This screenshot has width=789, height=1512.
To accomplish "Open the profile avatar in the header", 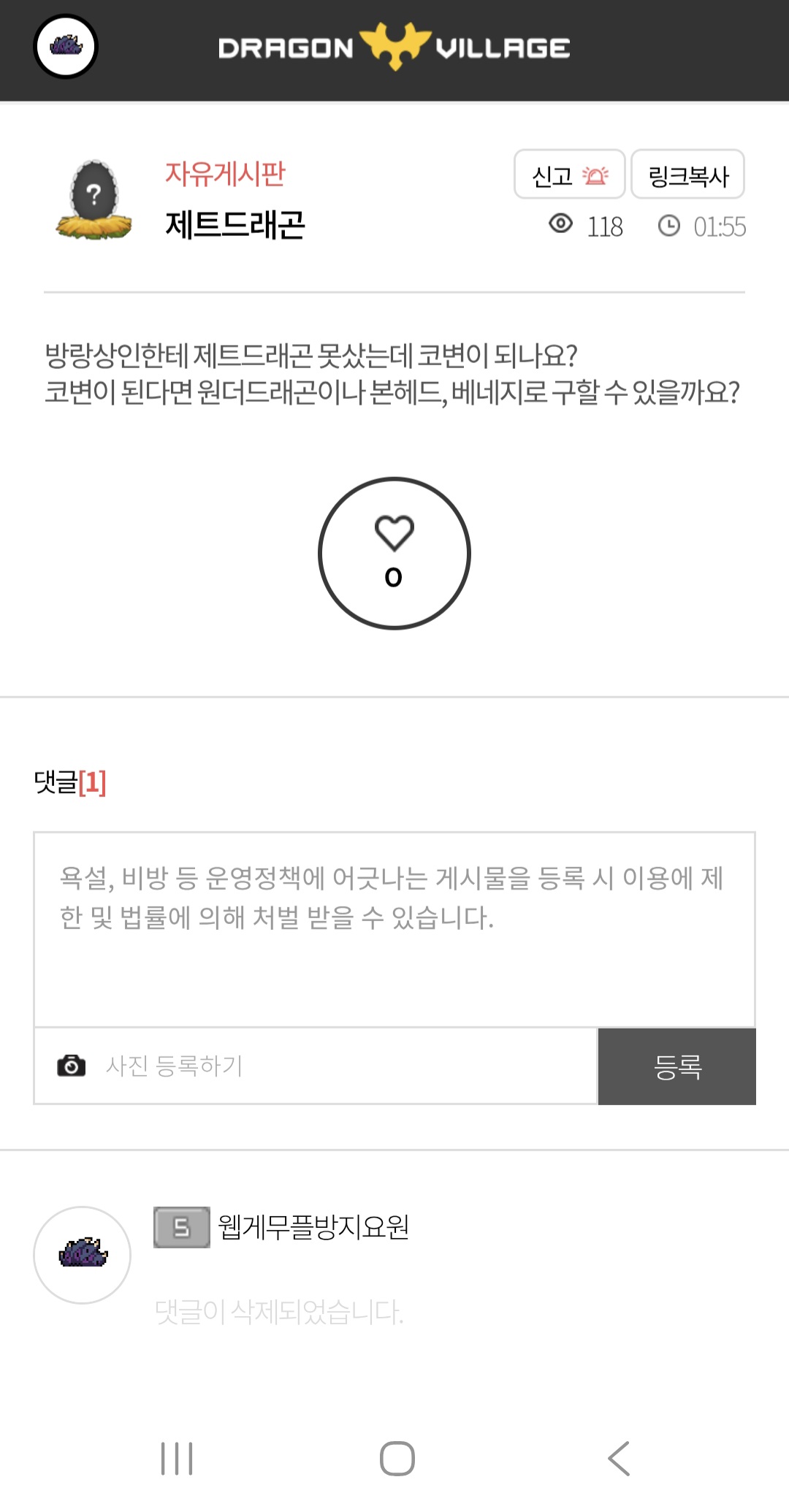I will (x=66, y=47).
